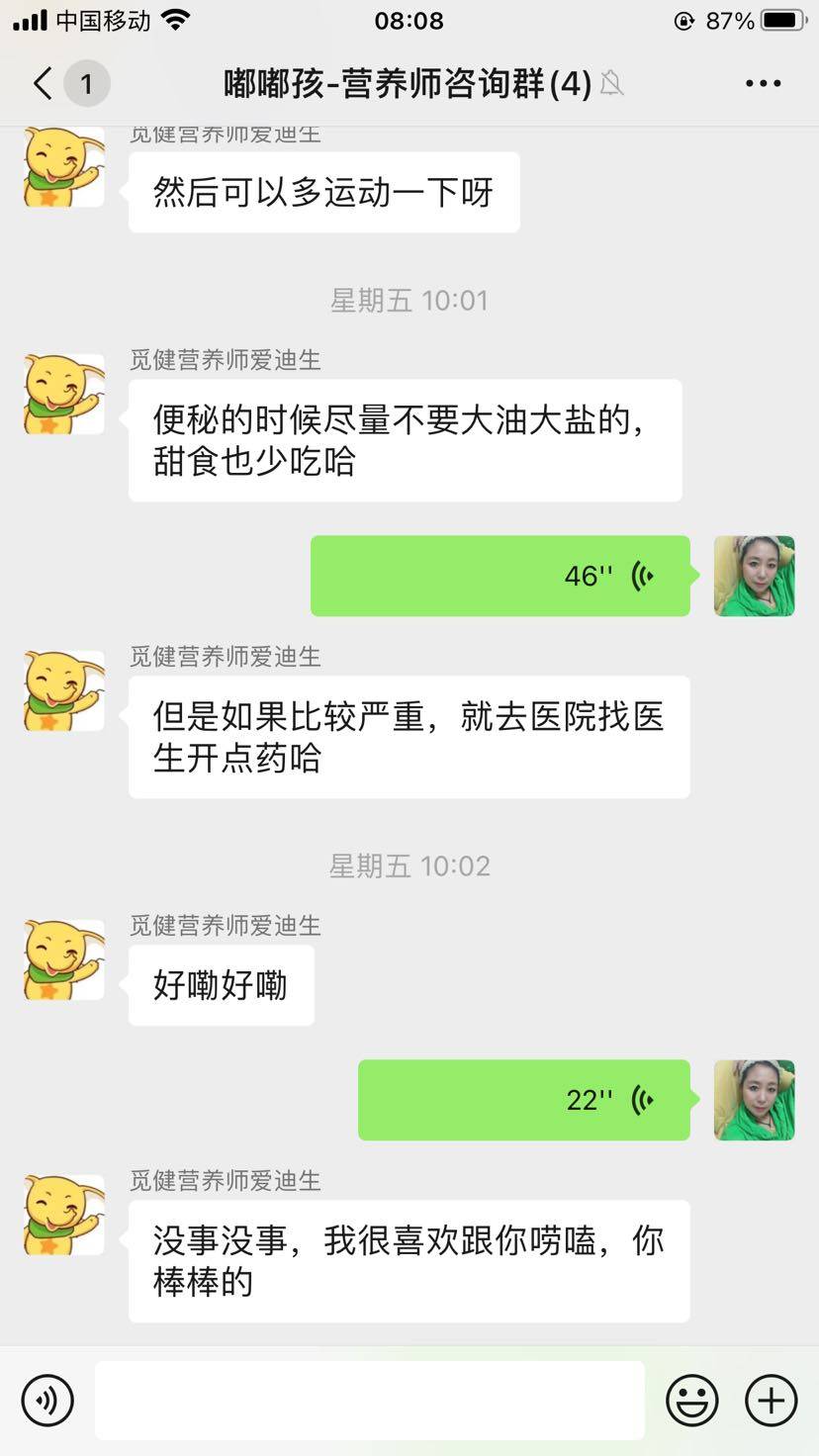Play the 22-second voice message
This screenshot has width=819, height=1456.
524,1100
